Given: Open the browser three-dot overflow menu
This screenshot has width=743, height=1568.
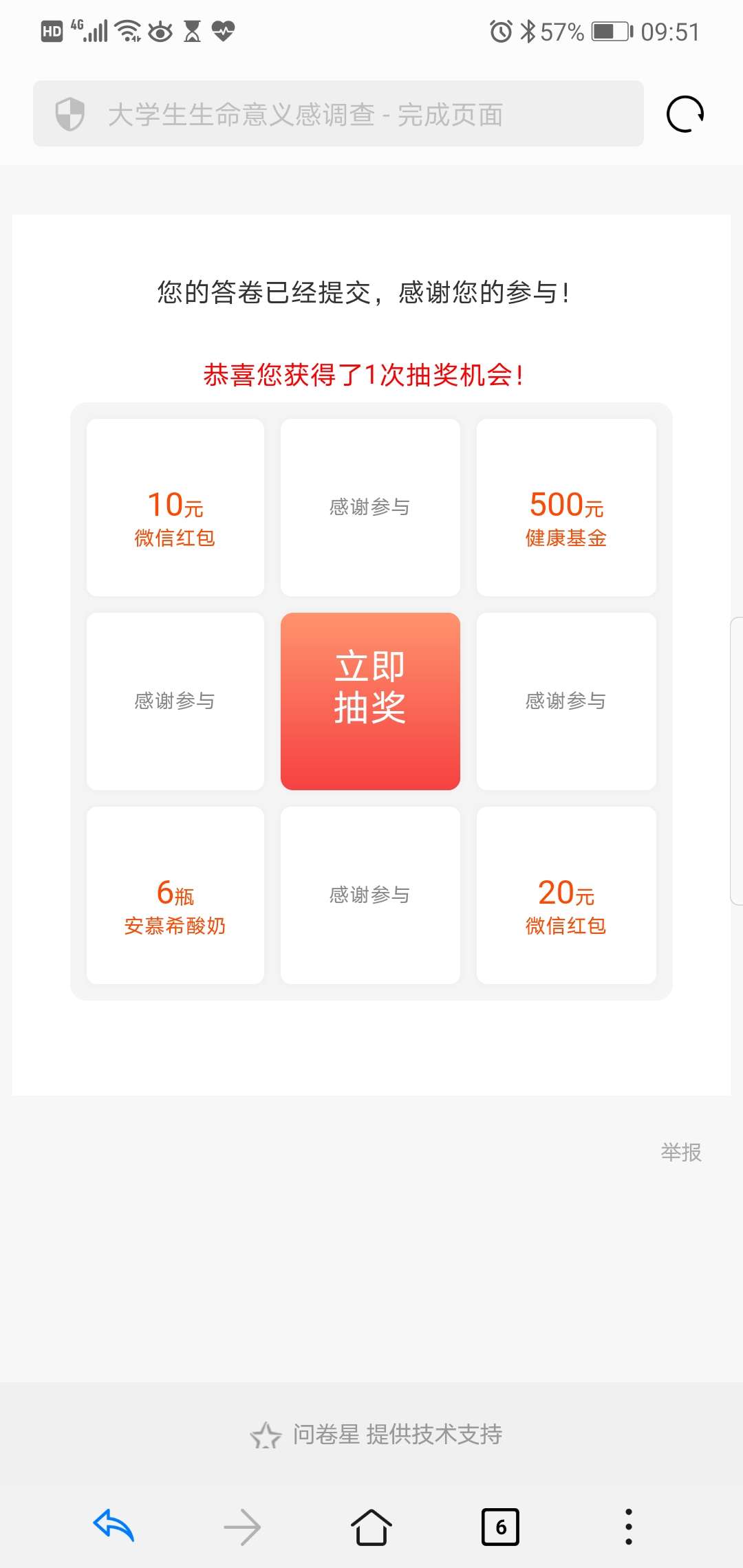Looking at the screenshot, I should 628,1527.
